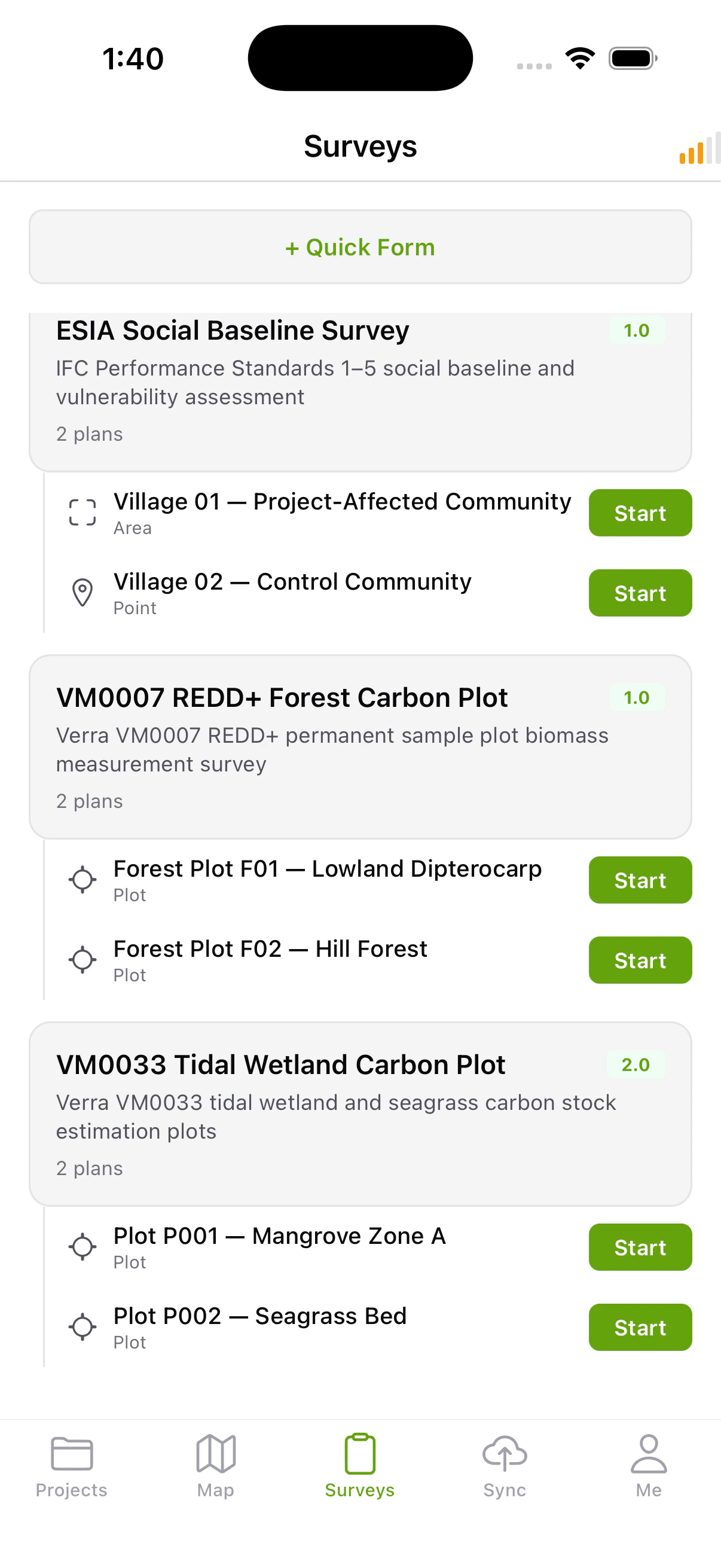The image size is (721, 1568).
Task: Click the crosshair icon for Forest Plot F01
Action: click(x=82, y=880)
